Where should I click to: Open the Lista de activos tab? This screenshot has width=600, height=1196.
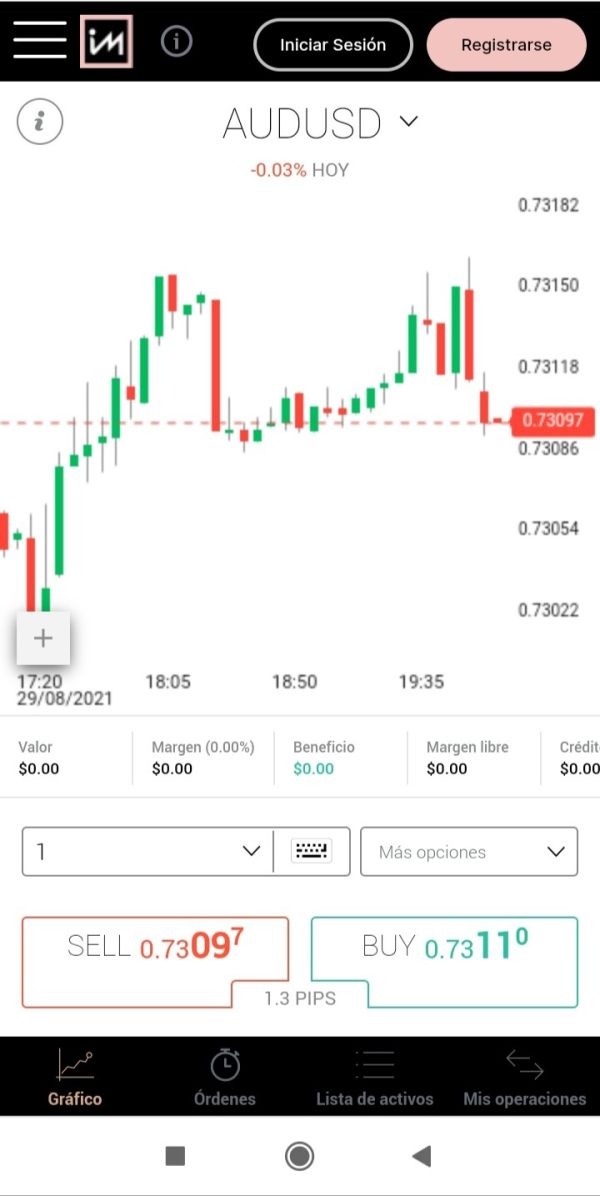tap(374, 1077)
